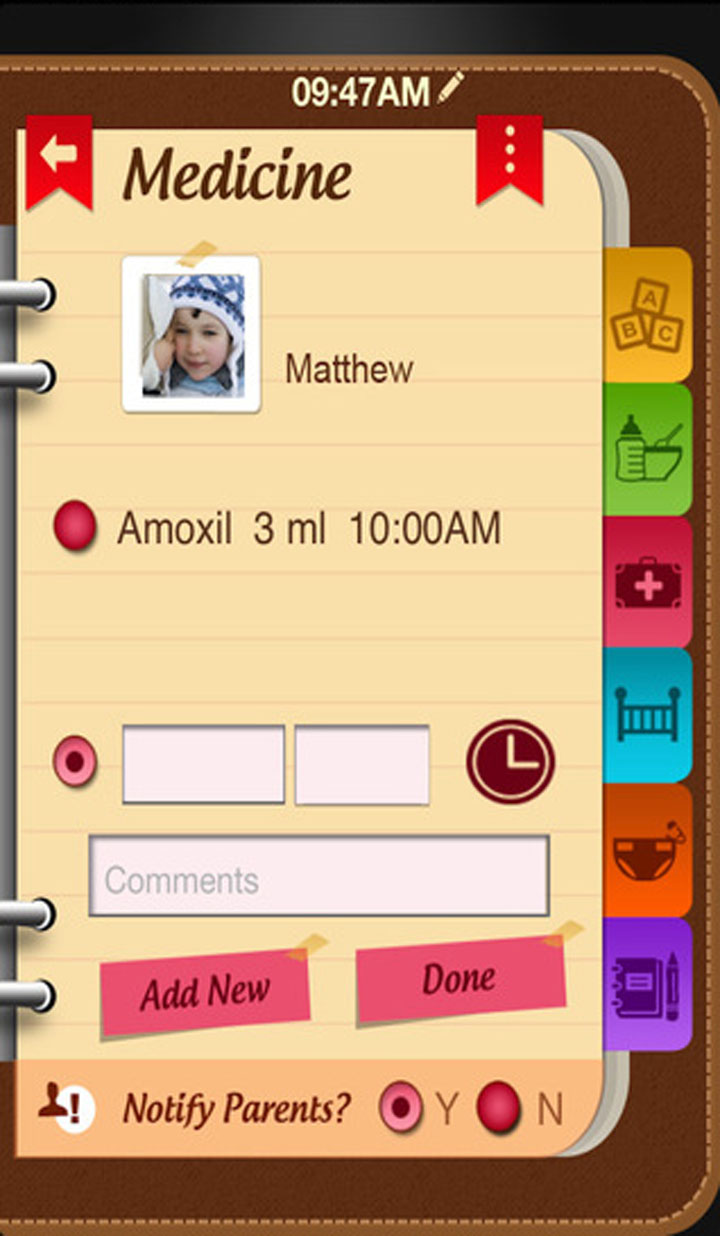Select the radio button beside the empty fields
The width and height of the screenshot is (720, 1236).
point(75,764)
